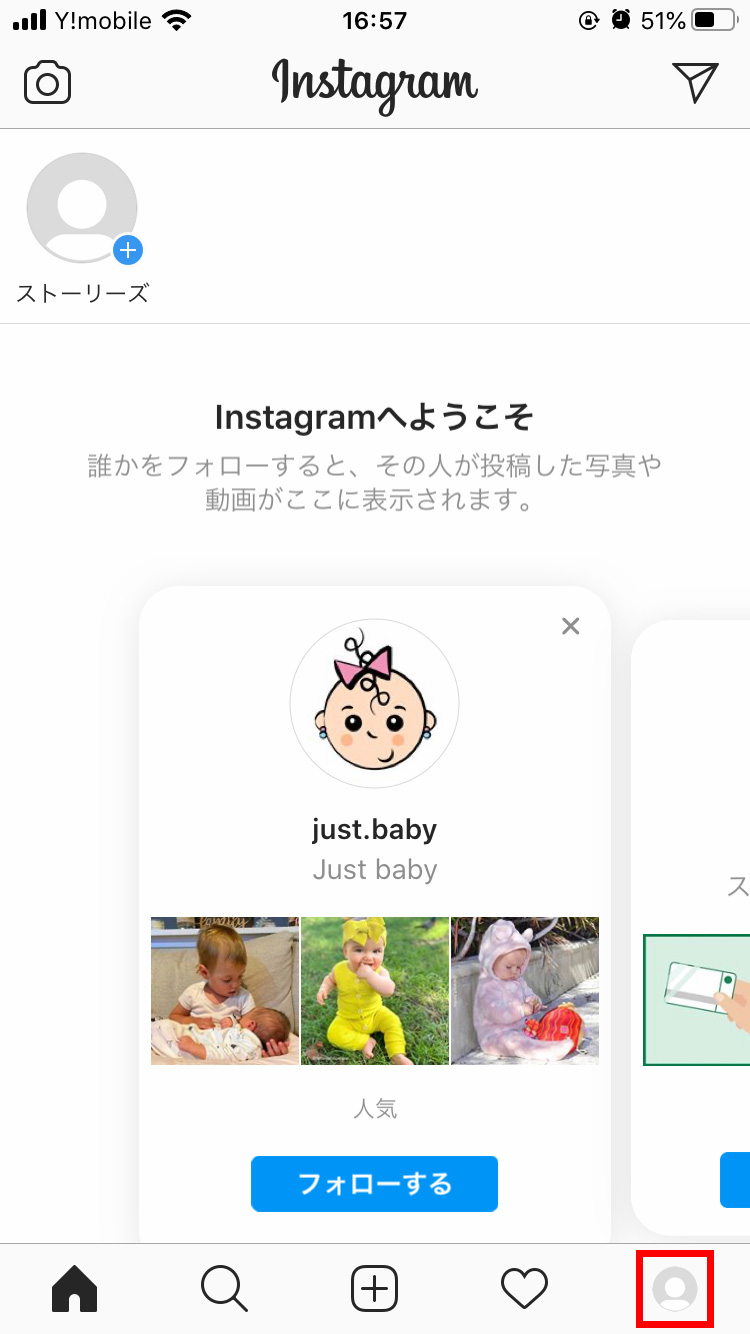Create a new post with plus tab
The height and width of the screenshot is (1334, 750).
(x=374, y=1289)
